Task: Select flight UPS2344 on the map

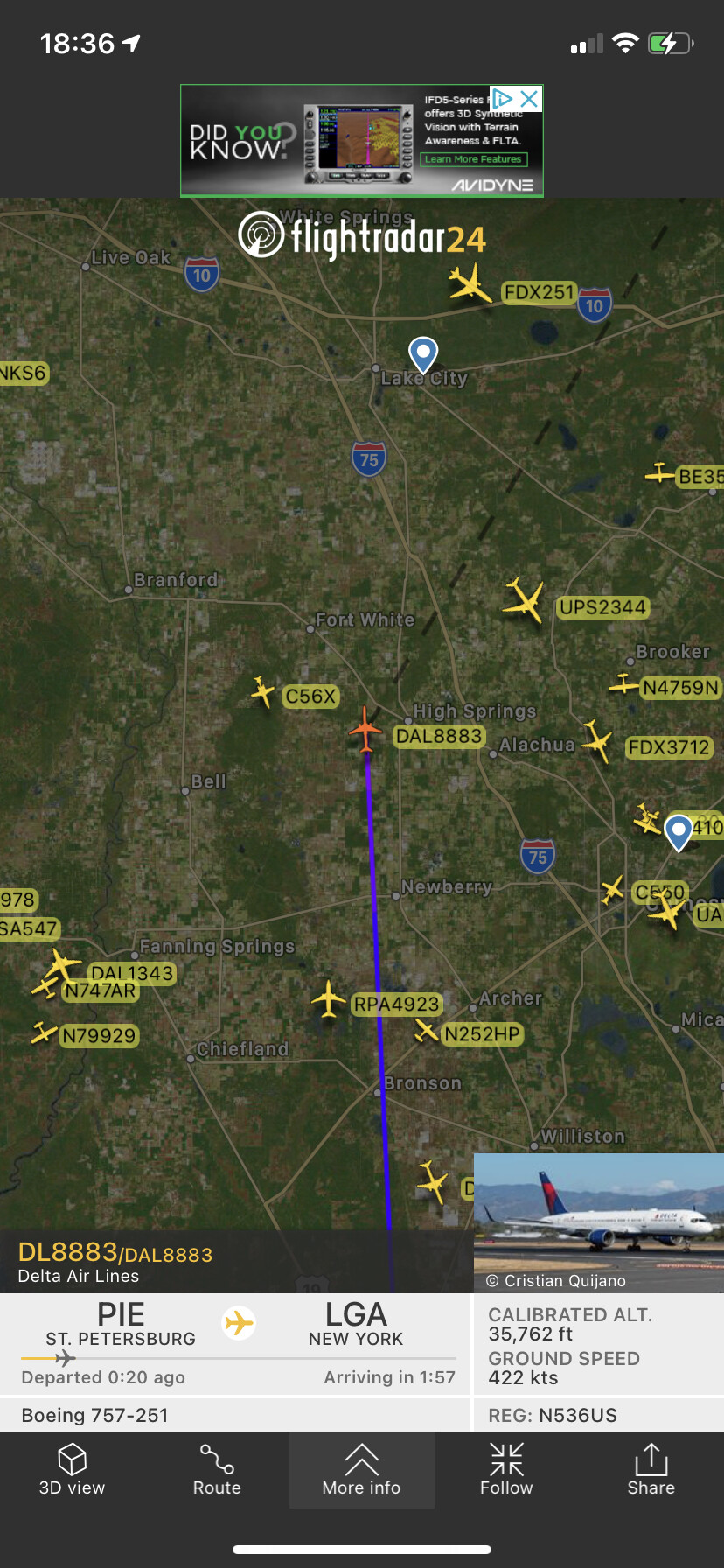Action: (x=525, y=600)
